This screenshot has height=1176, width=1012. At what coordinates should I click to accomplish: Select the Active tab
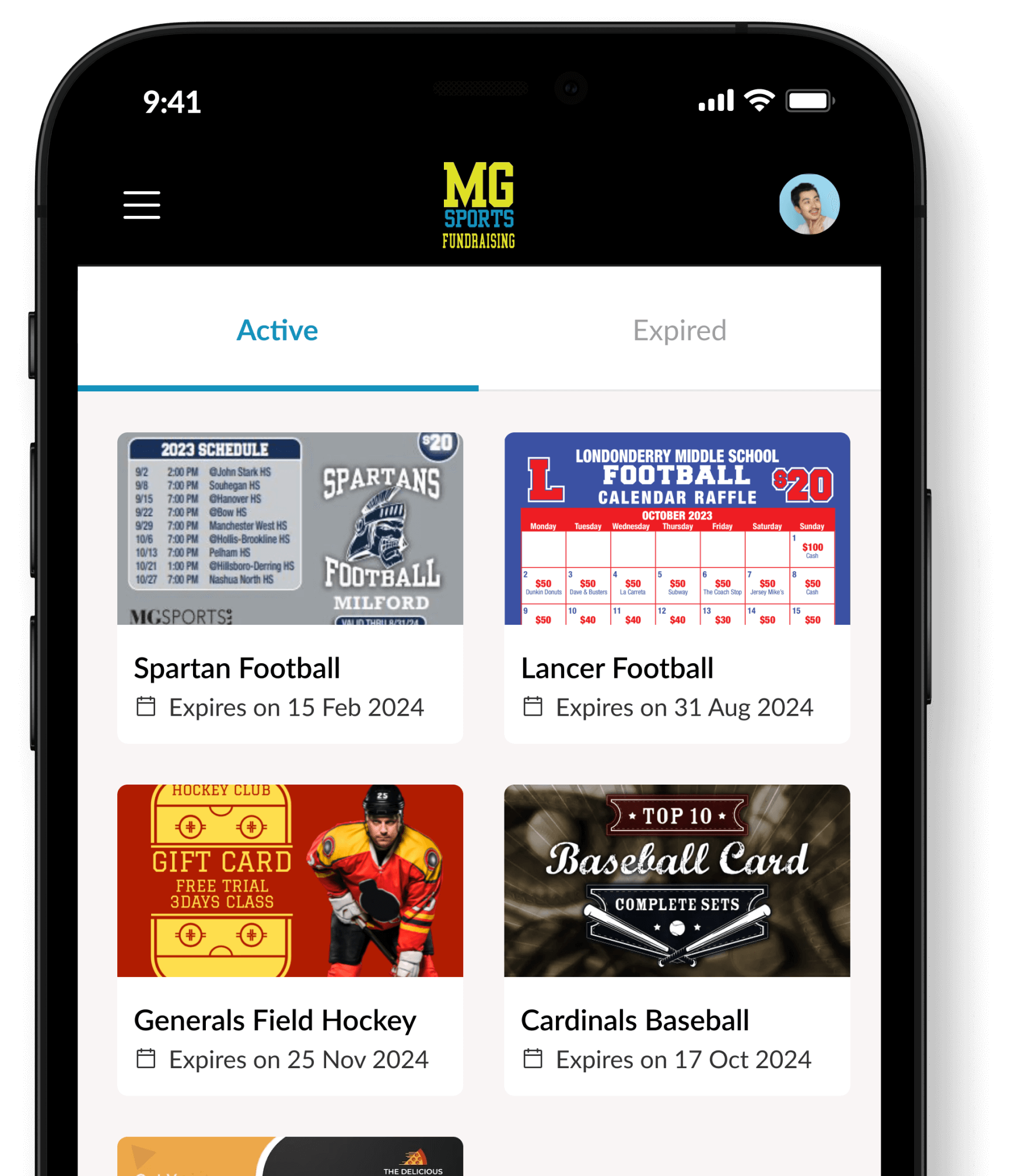(x=278, y=330)
